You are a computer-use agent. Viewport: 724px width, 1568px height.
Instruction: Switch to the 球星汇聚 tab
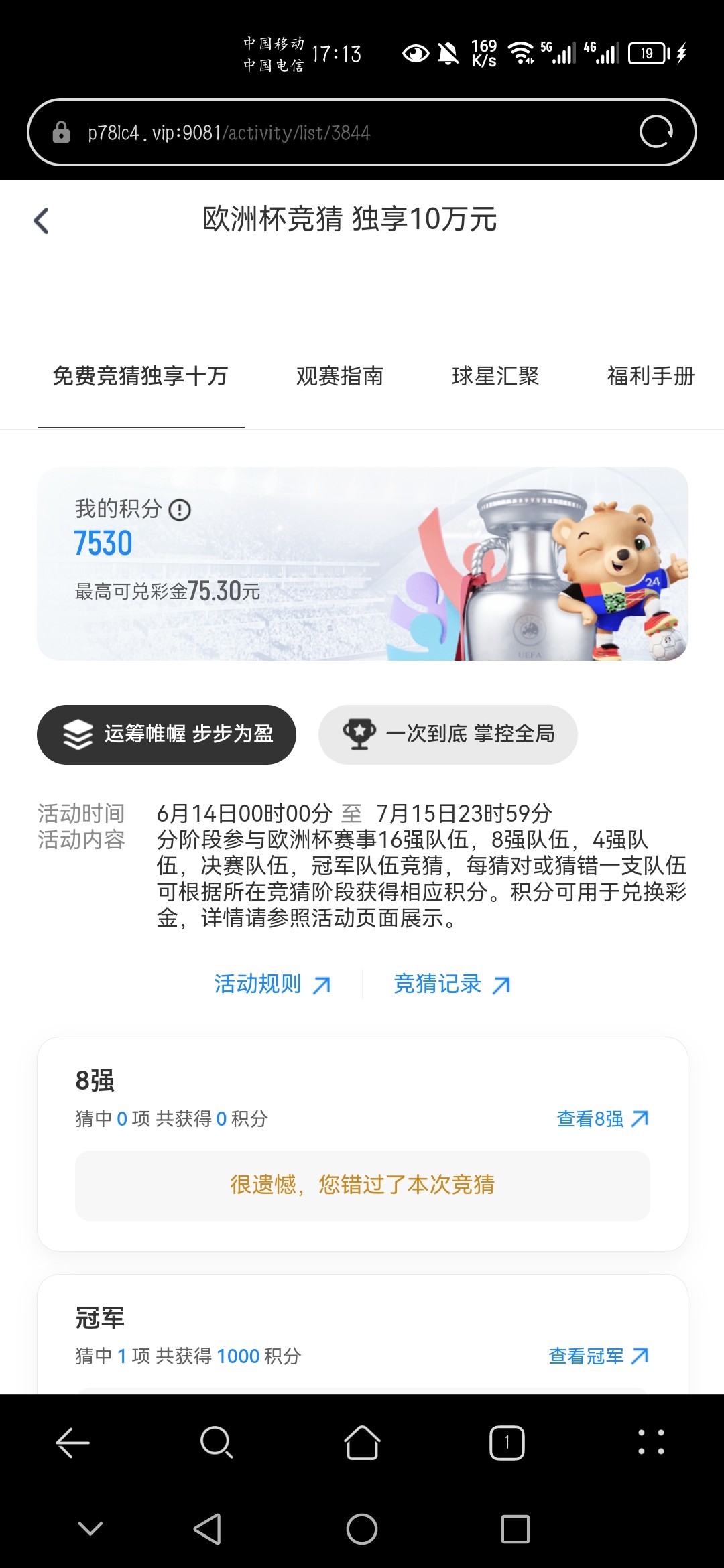[495, 376]
